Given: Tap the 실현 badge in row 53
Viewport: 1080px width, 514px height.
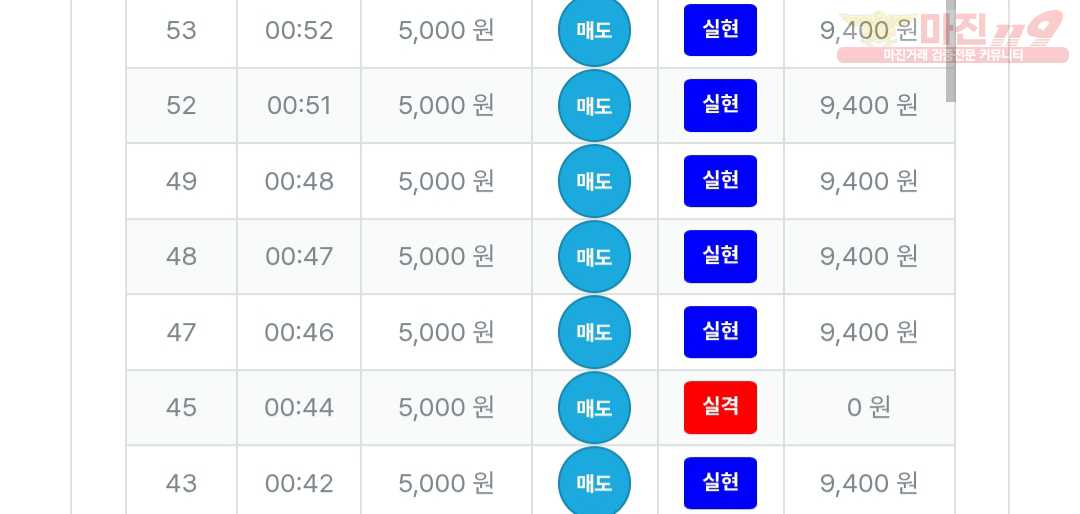Looking at the screenshot, I should click(720, 30).
